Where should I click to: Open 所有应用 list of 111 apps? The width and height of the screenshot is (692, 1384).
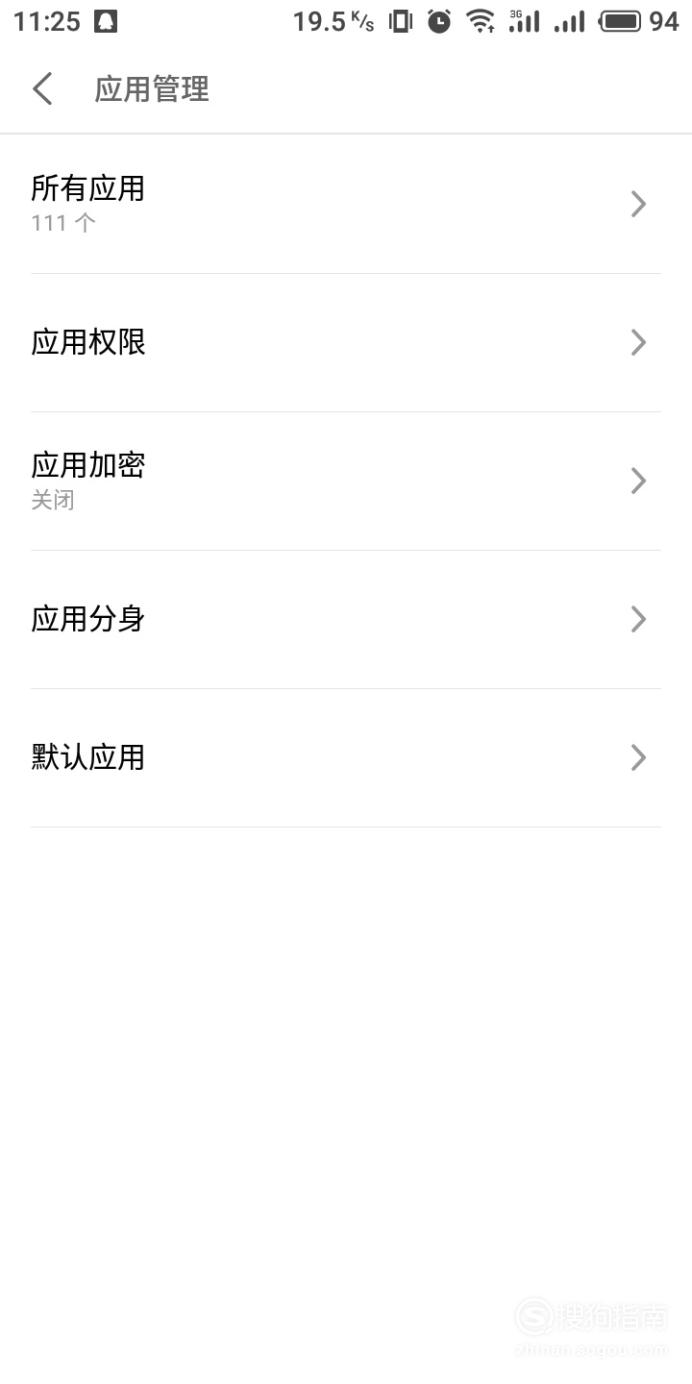[346, 204]
